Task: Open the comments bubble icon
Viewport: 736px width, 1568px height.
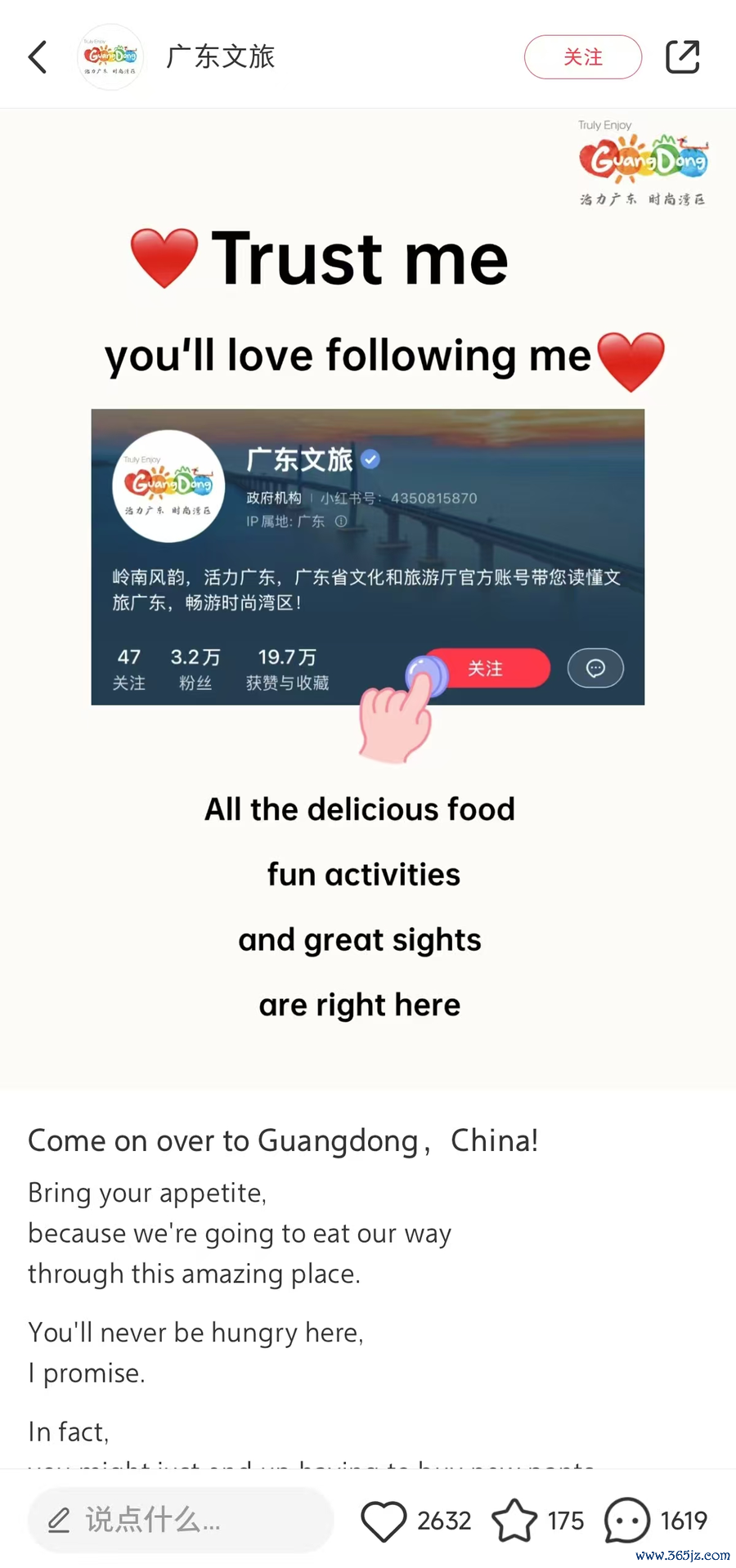Action: click(627, 1521)
